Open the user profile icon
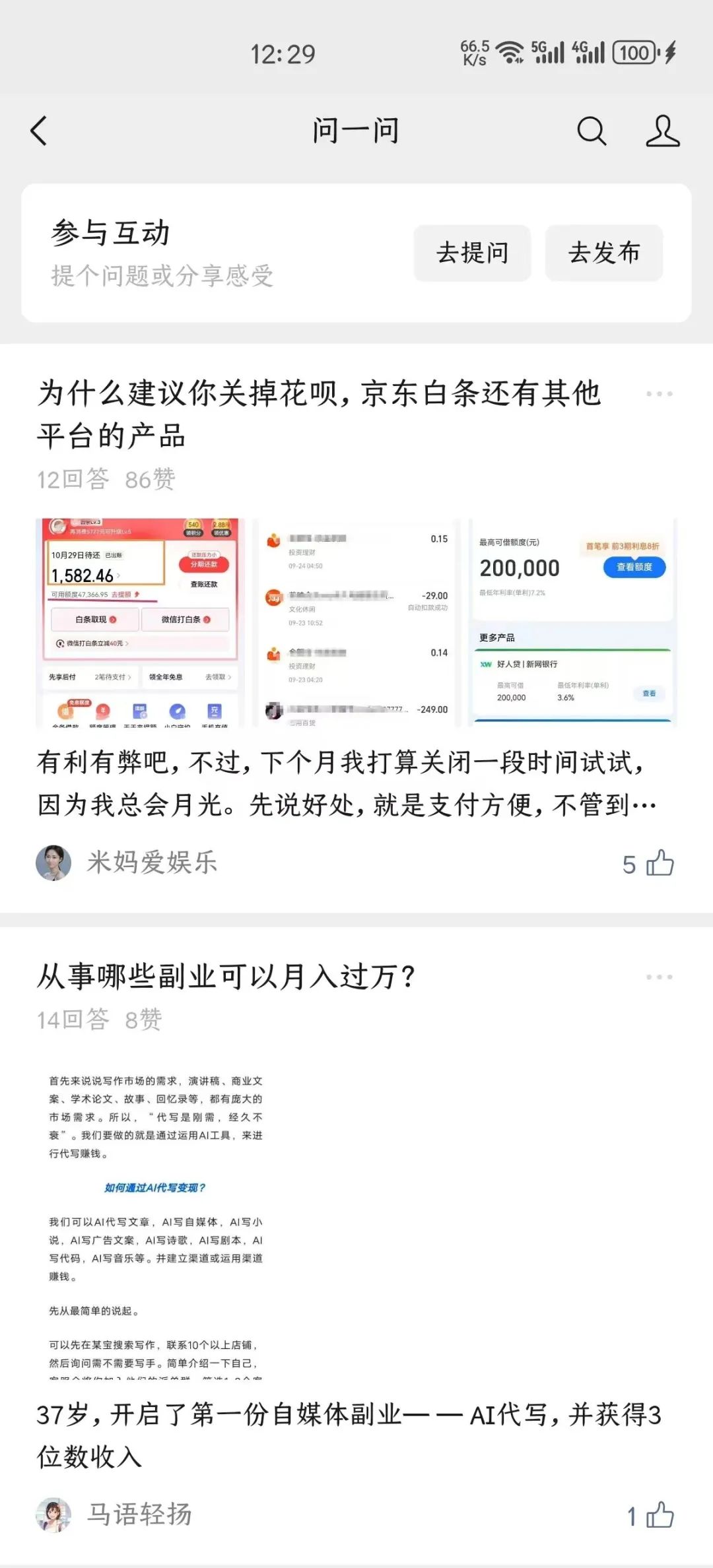713x1568 pixels. (x=662, y=131)
